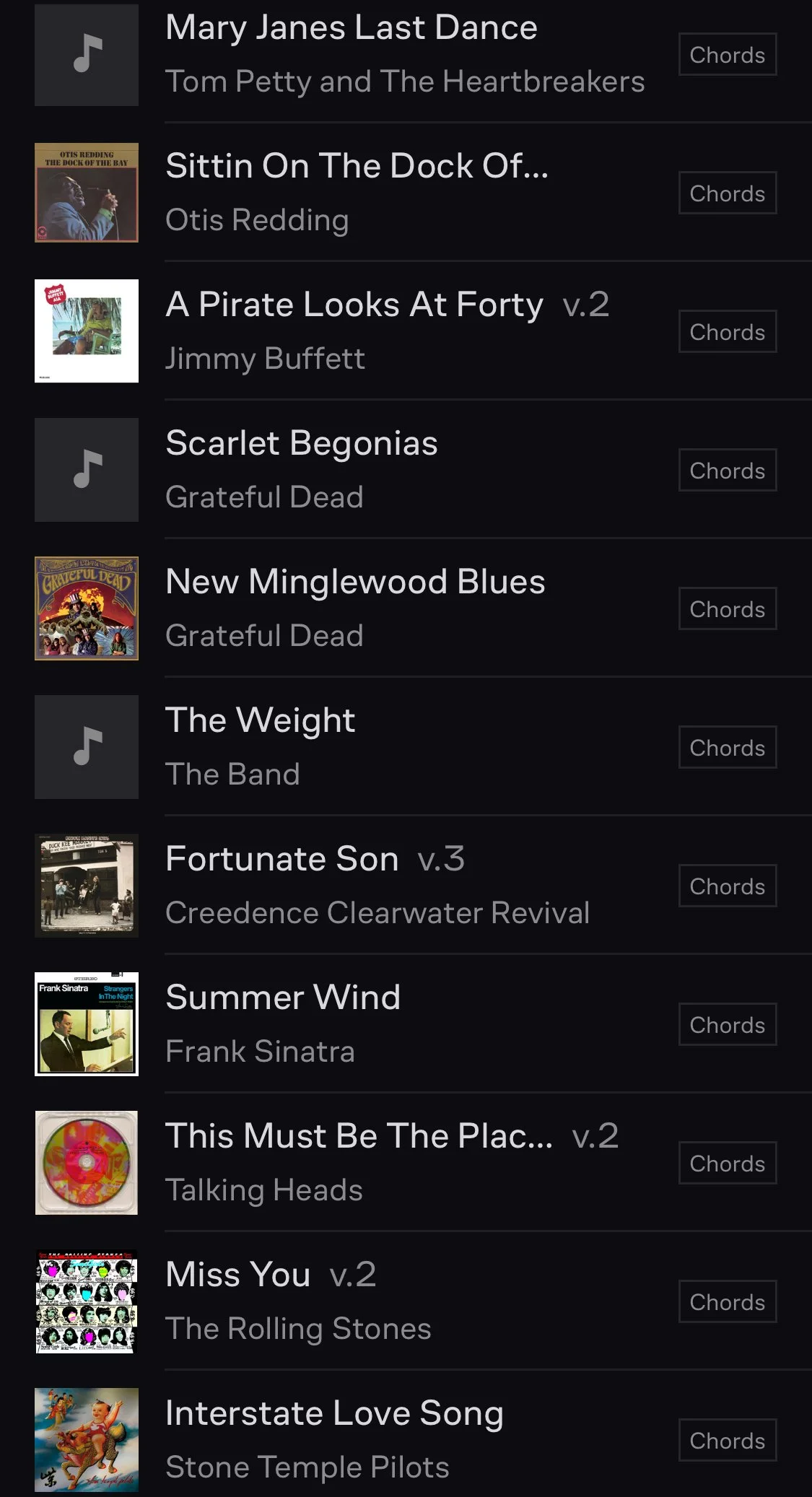Viewport: 812px width, 1497px height.
Task: Select A Pirate Looks At Forty v.2
Action: (354, 305)
